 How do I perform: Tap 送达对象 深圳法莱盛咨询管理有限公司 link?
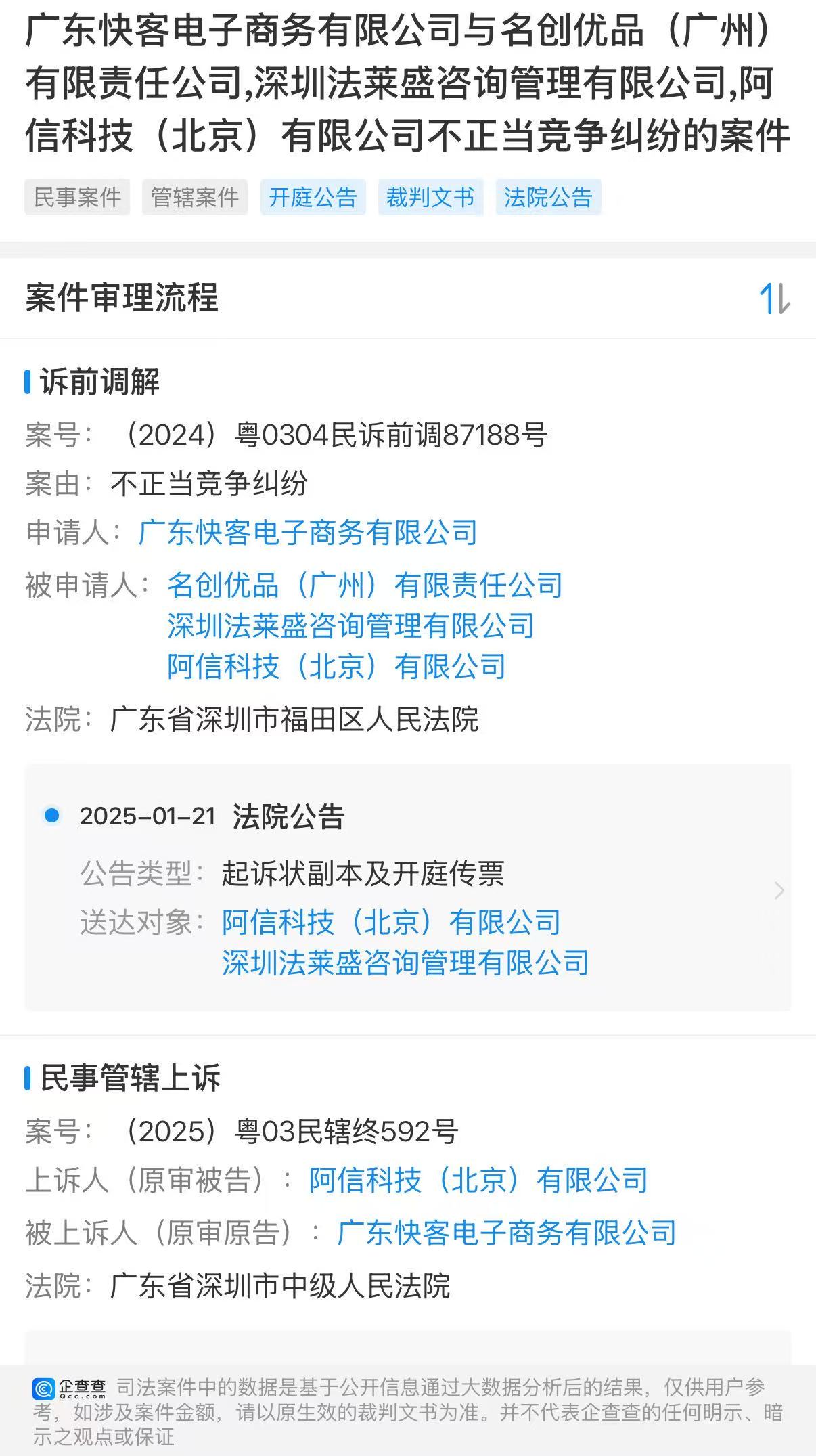coord(405,963)
